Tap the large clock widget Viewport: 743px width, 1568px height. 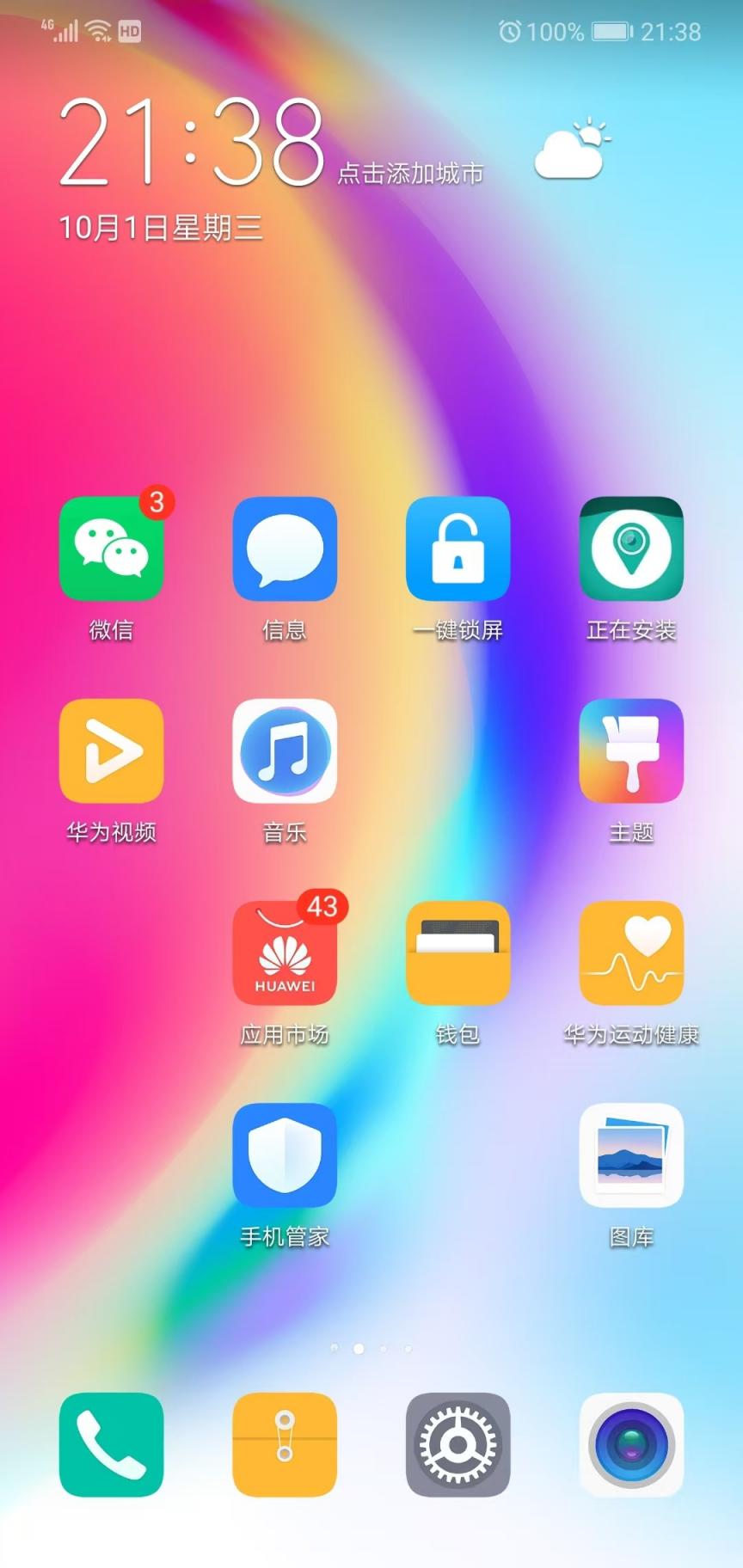coord(191,142)
